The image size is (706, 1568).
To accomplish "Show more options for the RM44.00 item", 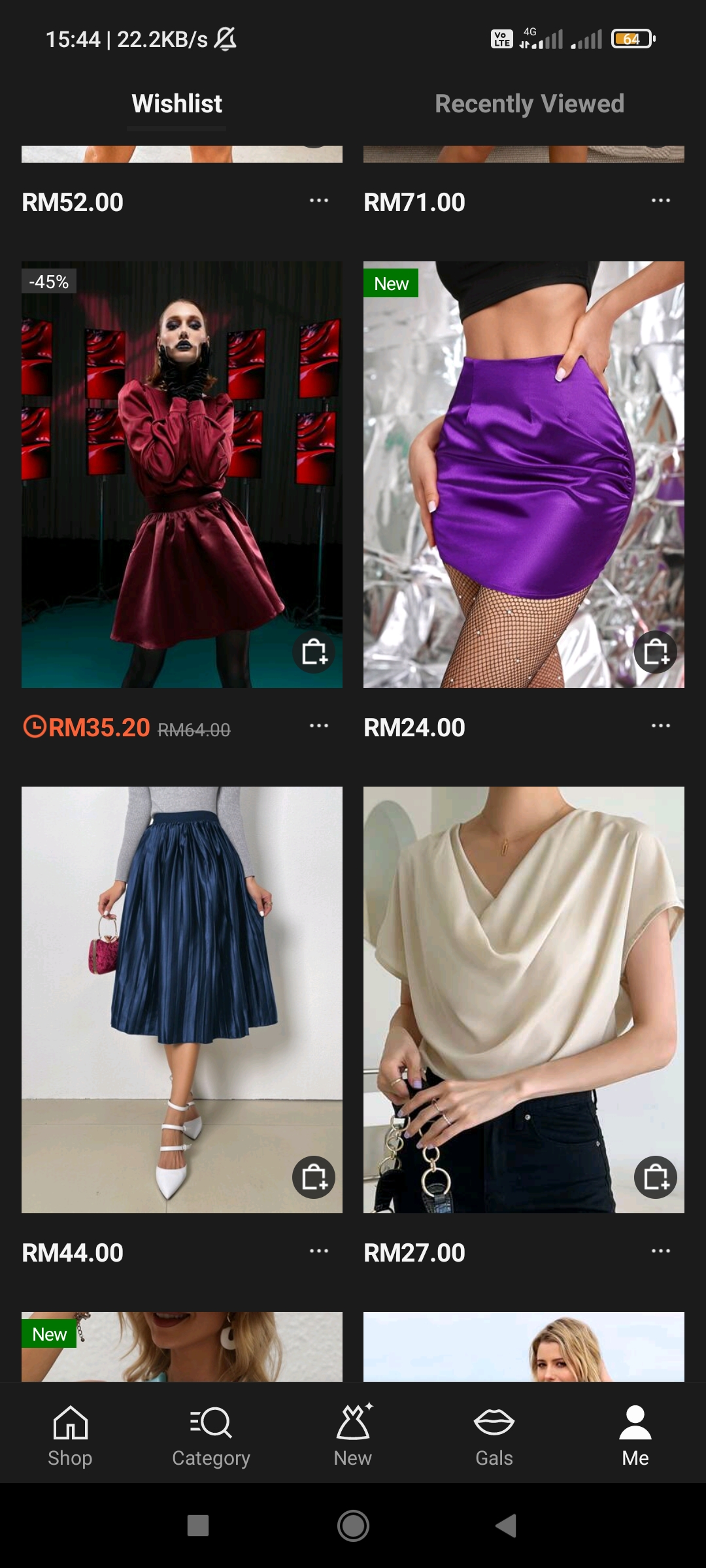I will click(x=319, y=1251).
